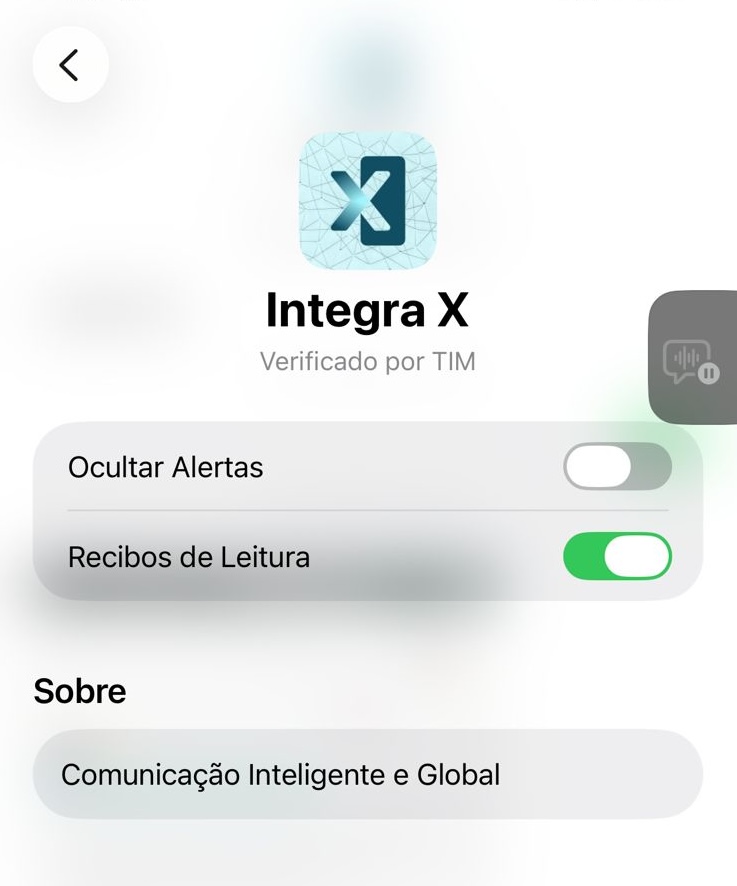Disable Recibos de Leitura
Screen dimensions: 737x886
coord(617,556)
